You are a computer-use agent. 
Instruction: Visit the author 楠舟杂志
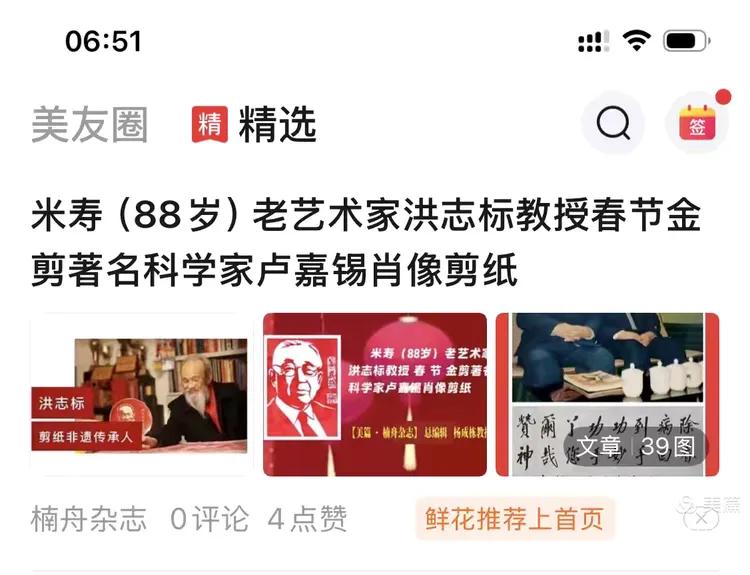pos(89,519)
